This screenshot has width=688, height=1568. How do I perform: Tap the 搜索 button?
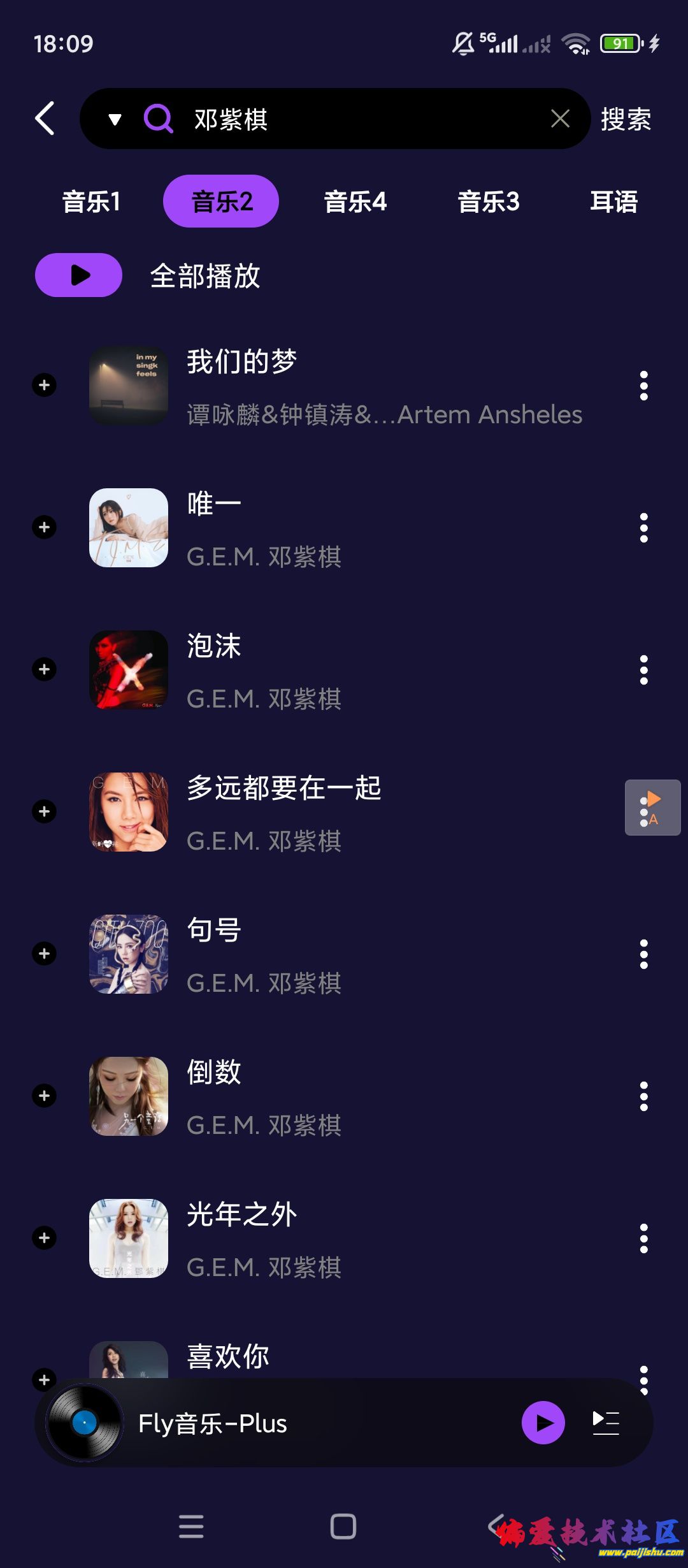click(626, 119)
